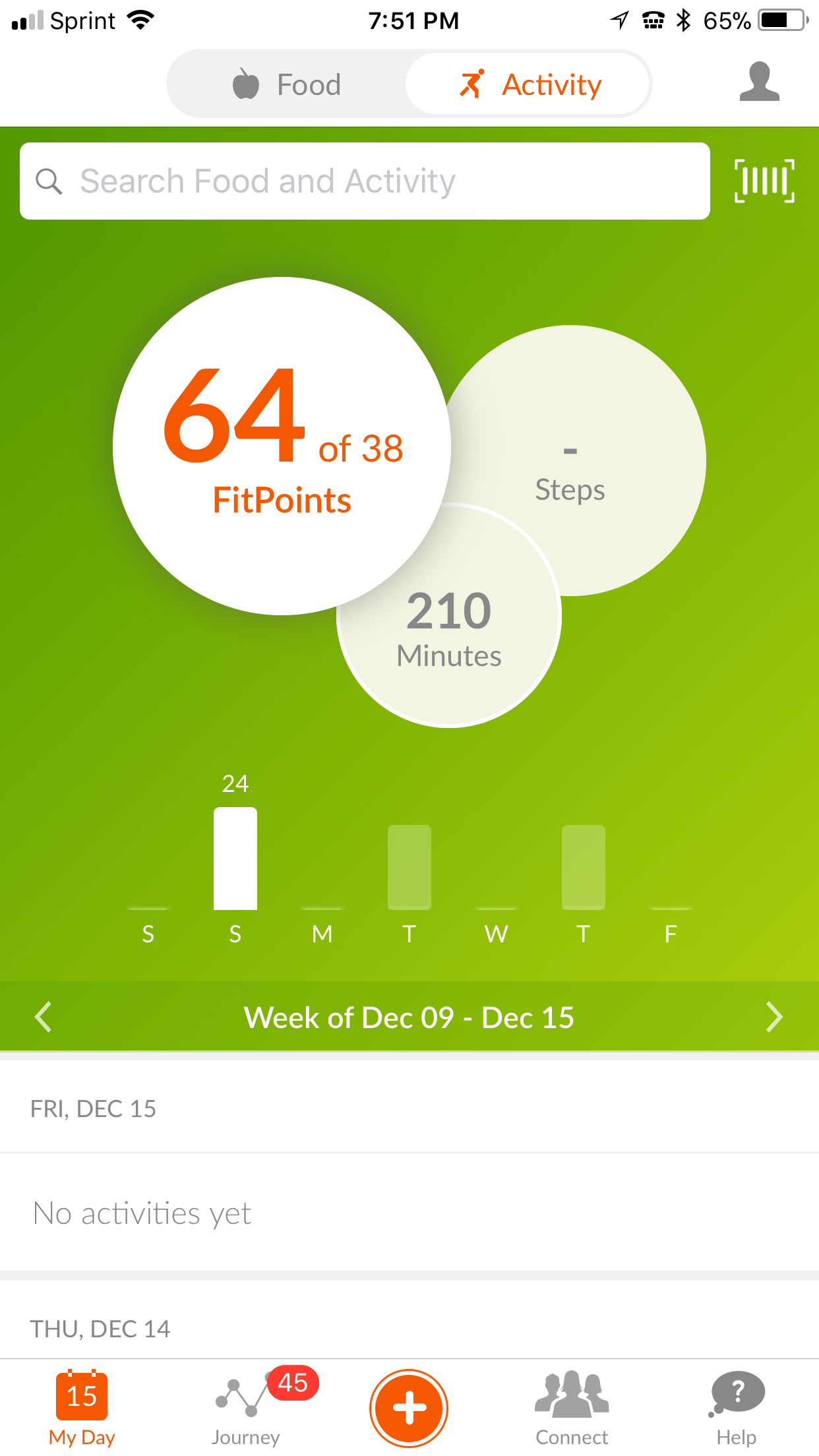The height and width of the screenshot is (1456, 819).
Task: Go to the next week
Action: (774, 1016)
